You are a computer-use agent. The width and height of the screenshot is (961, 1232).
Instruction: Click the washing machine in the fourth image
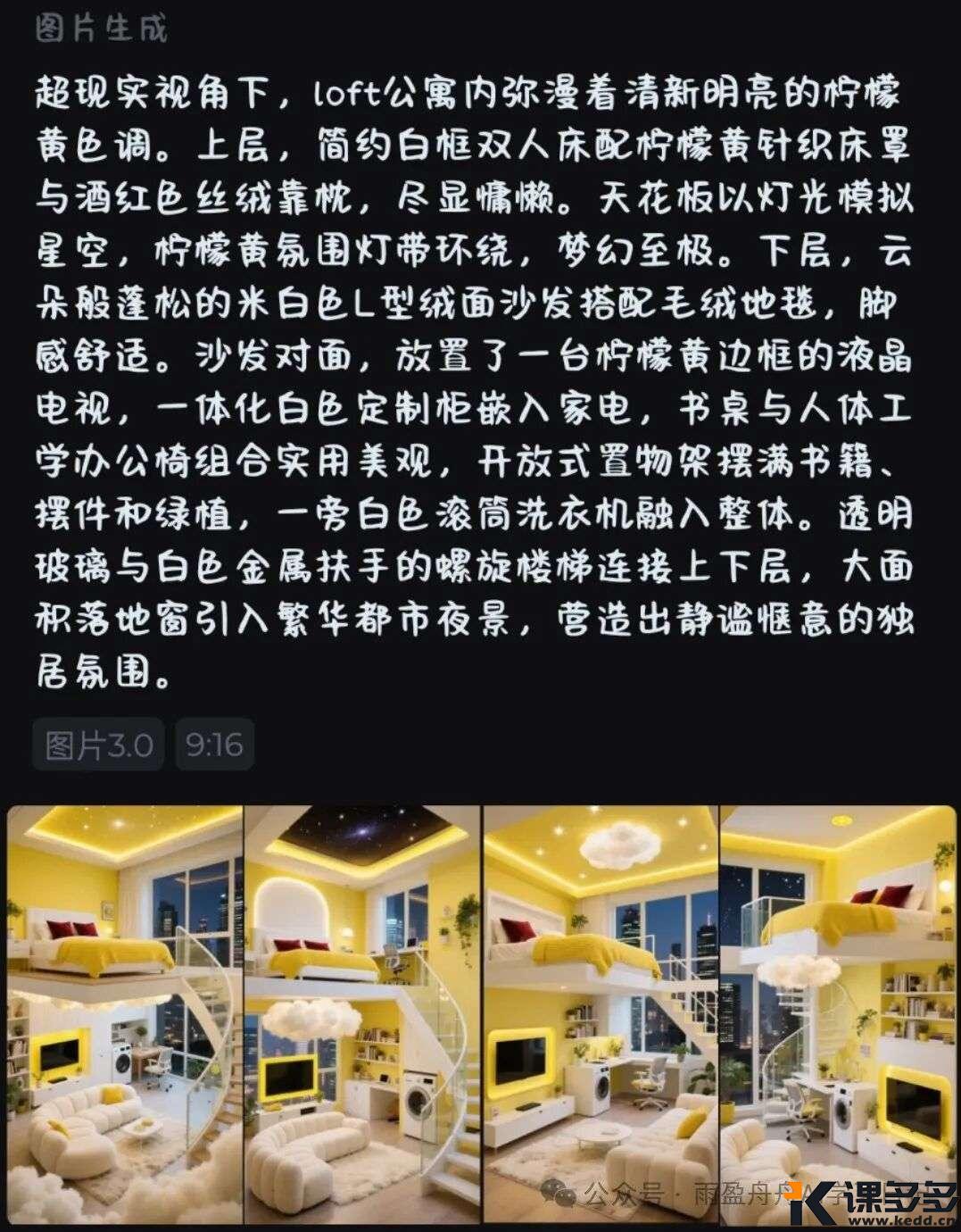point(843,1116)
